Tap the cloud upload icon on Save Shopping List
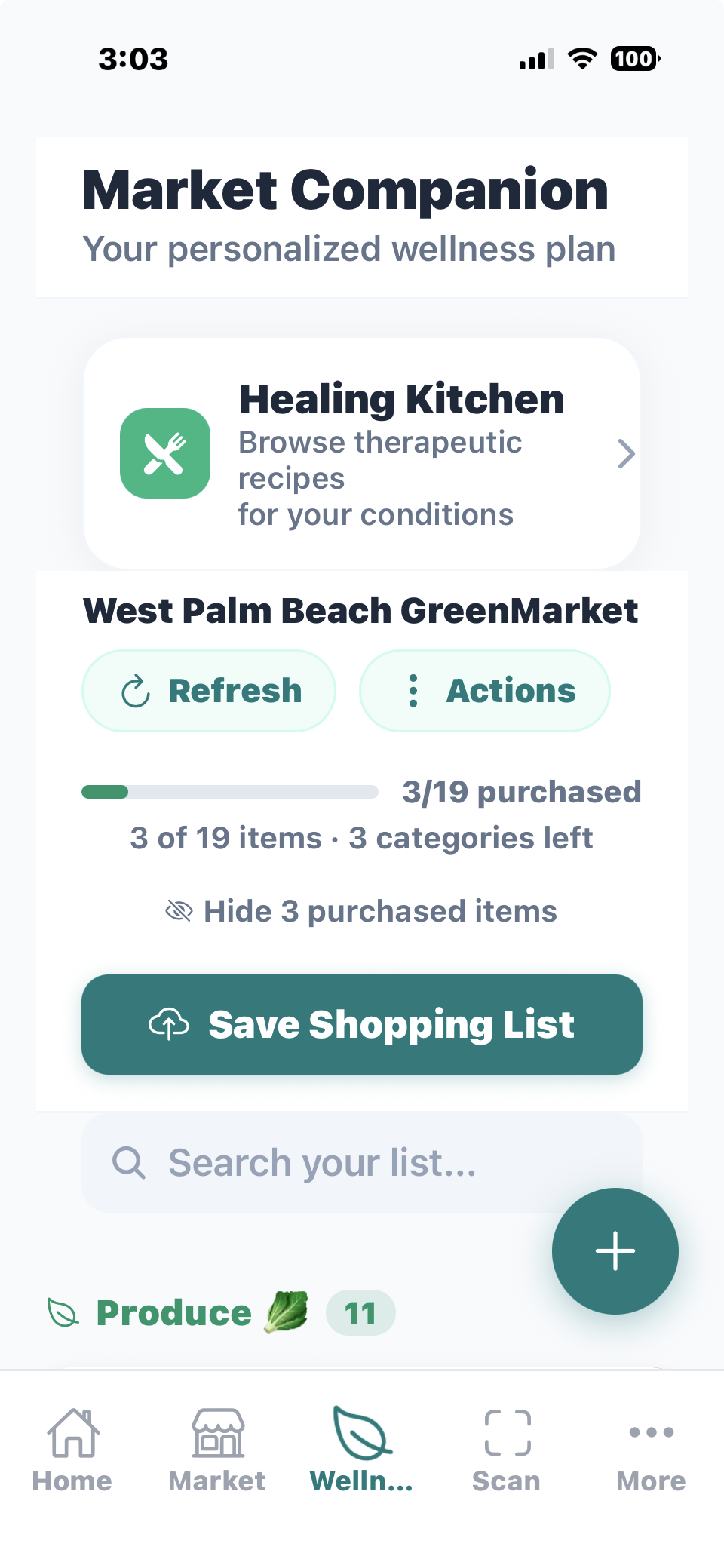 click(x=169, y=1023)
